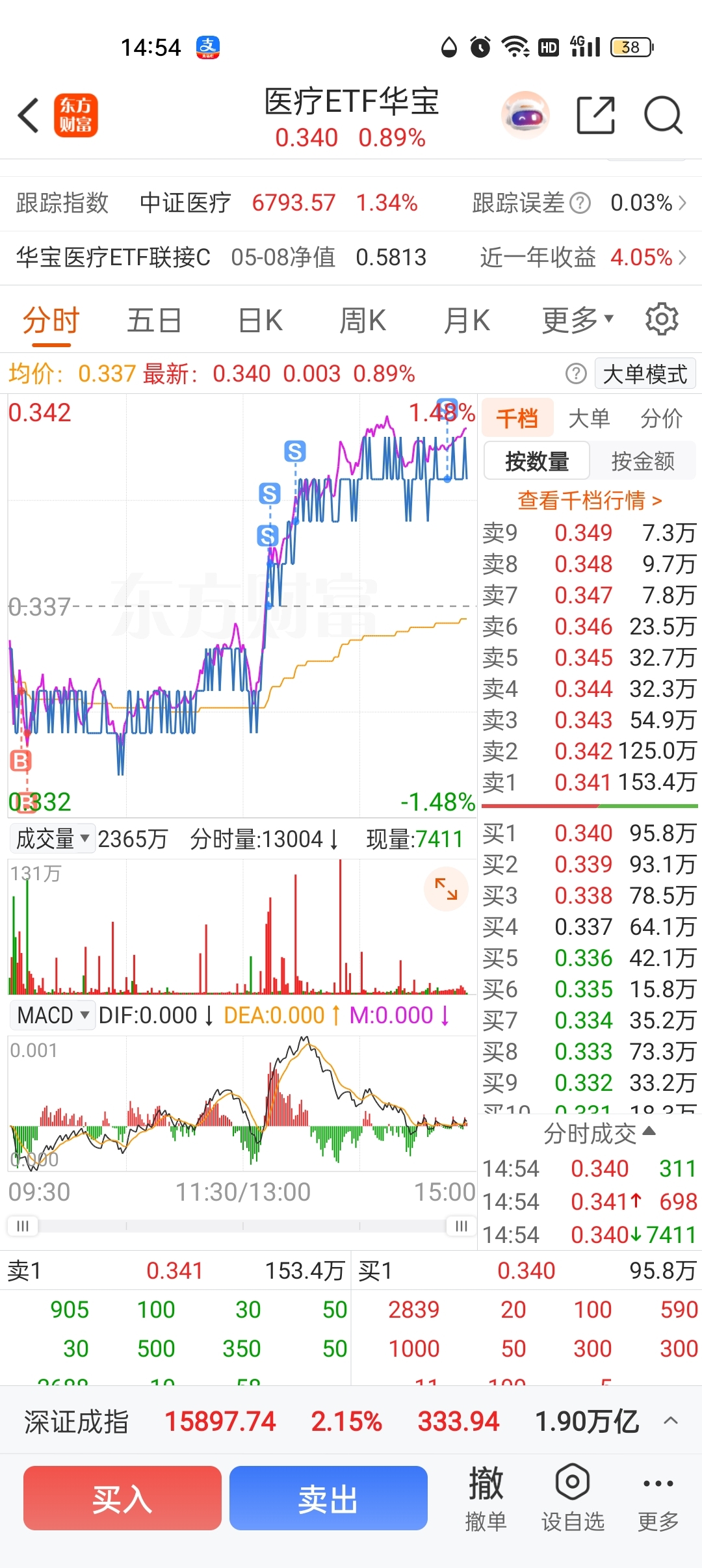Switch to the 分价 tab
The width and height of the screenshot is (702, 1568).
(662, 418)
